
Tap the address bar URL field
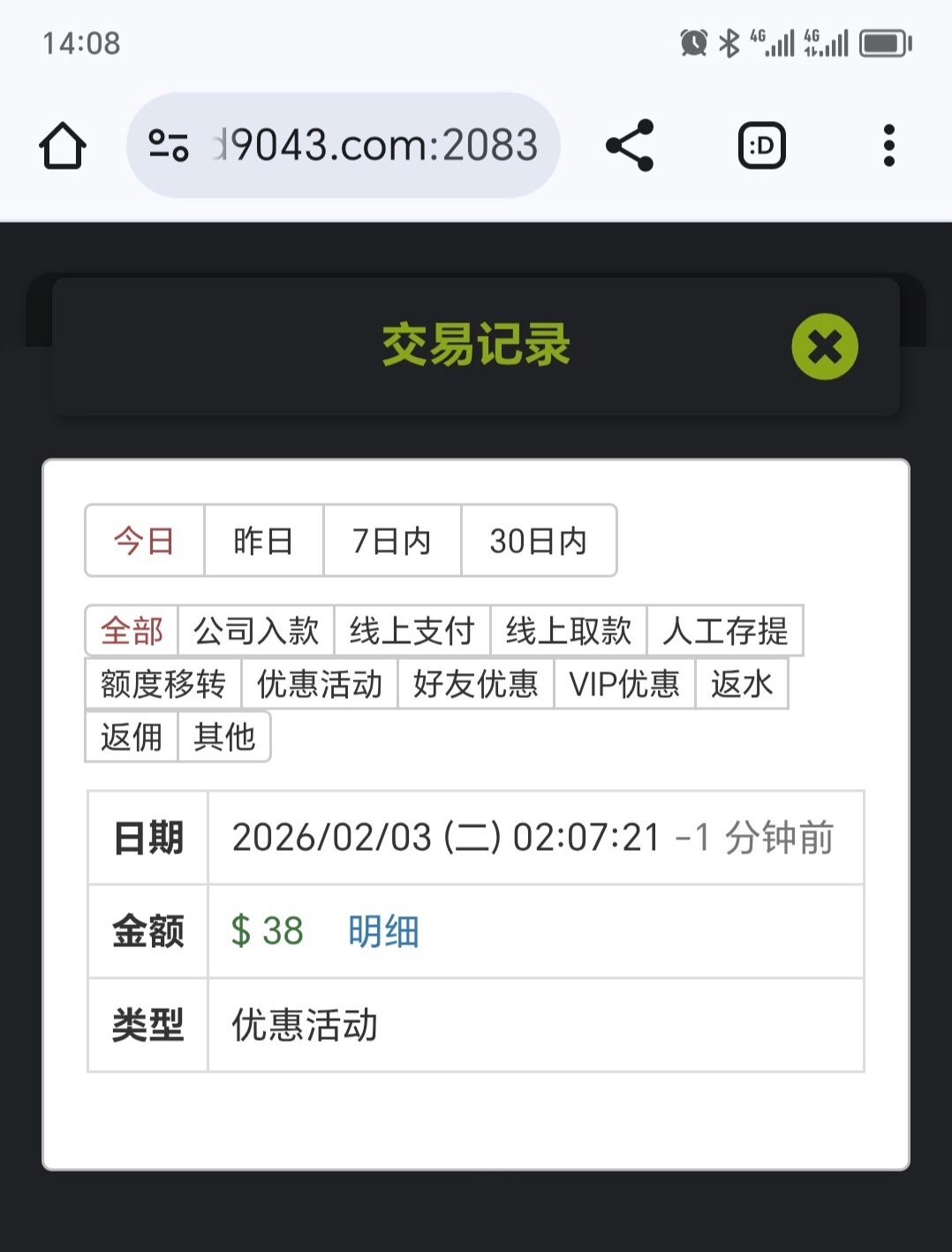pyautogui.click(x=375, y=146)
